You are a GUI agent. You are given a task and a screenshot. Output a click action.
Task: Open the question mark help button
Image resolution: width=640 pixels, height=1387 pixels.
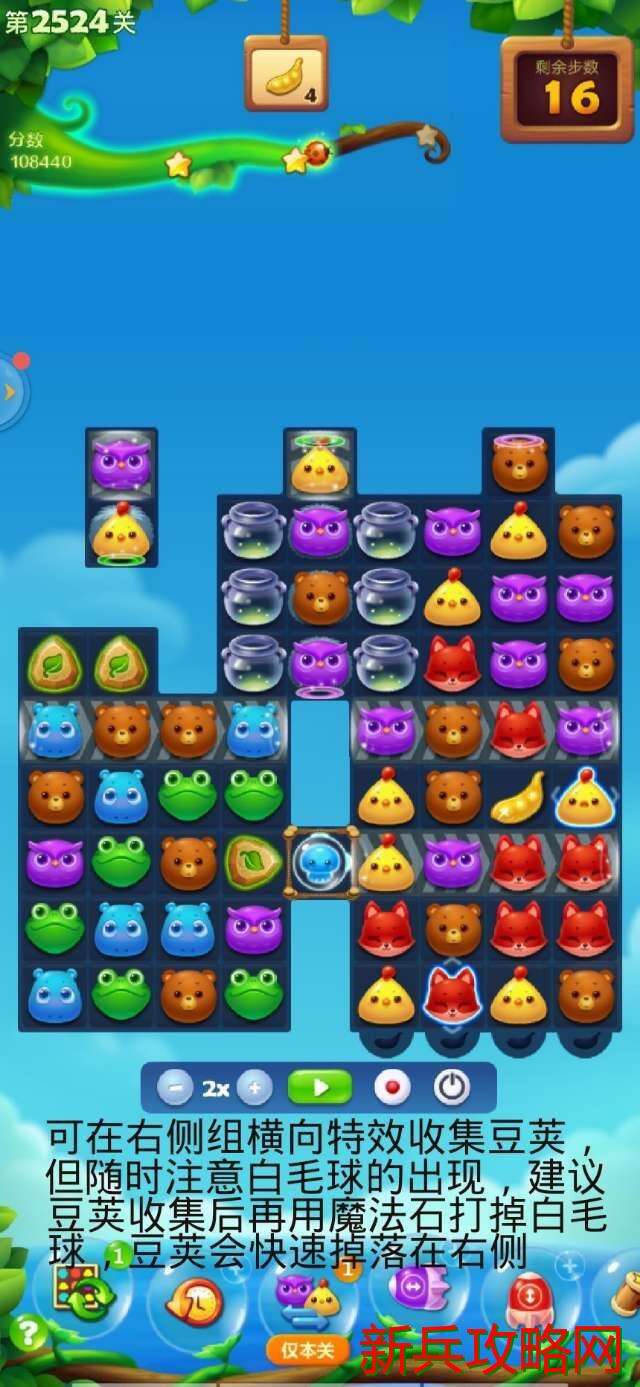click(x=28, y=1332)
